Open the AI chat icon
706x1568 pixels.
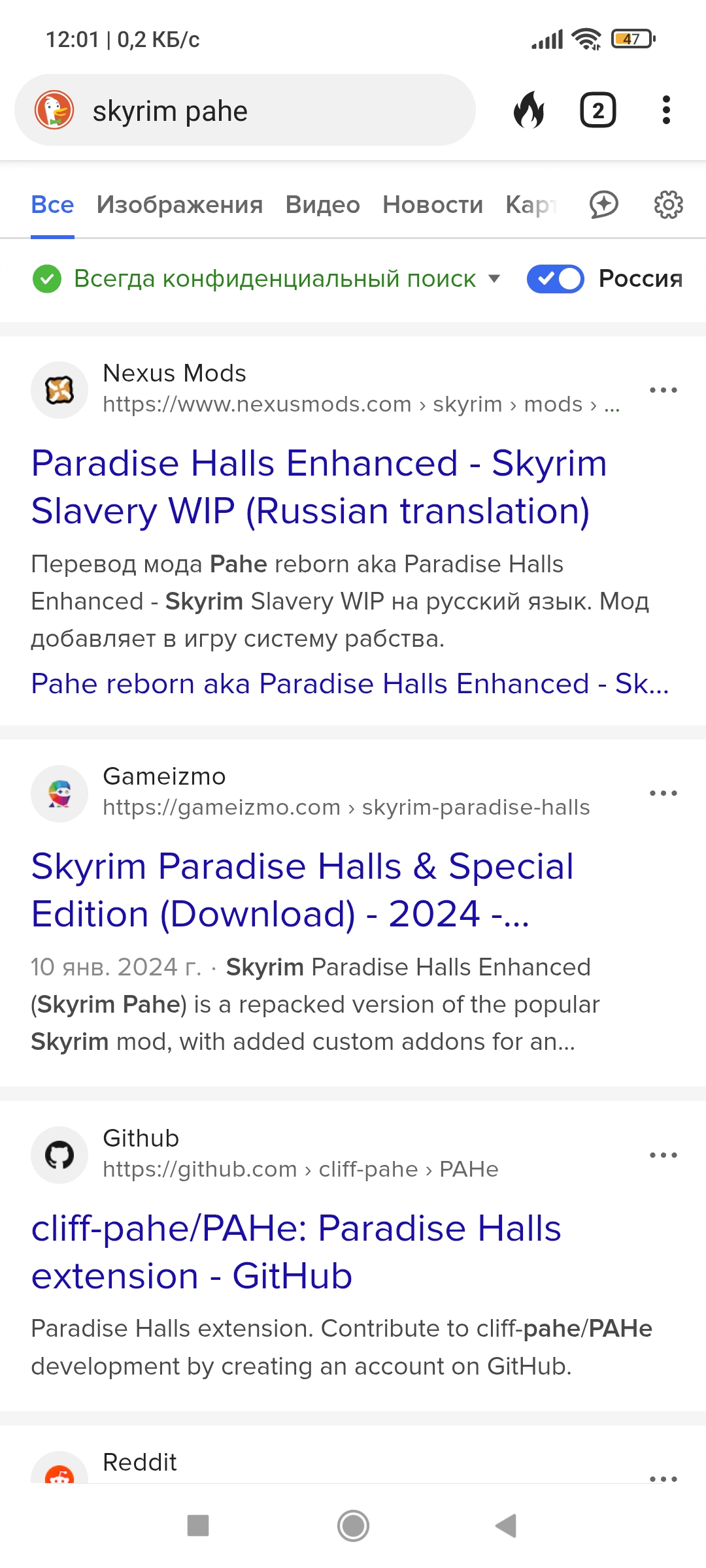(603, 205)
